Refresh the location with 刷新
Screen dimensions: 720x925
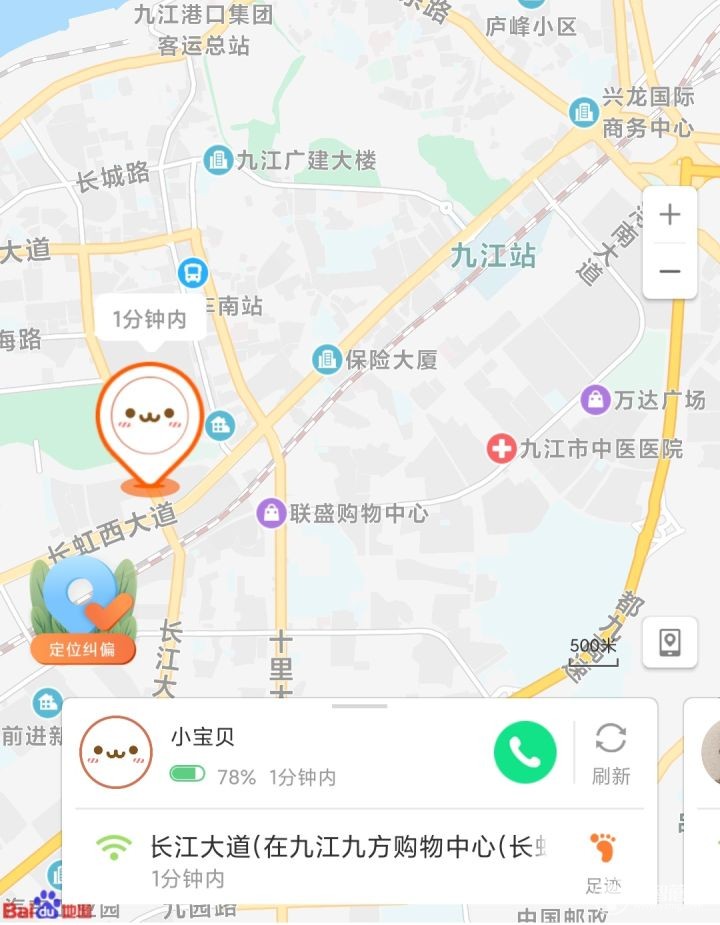pos(610,752)
